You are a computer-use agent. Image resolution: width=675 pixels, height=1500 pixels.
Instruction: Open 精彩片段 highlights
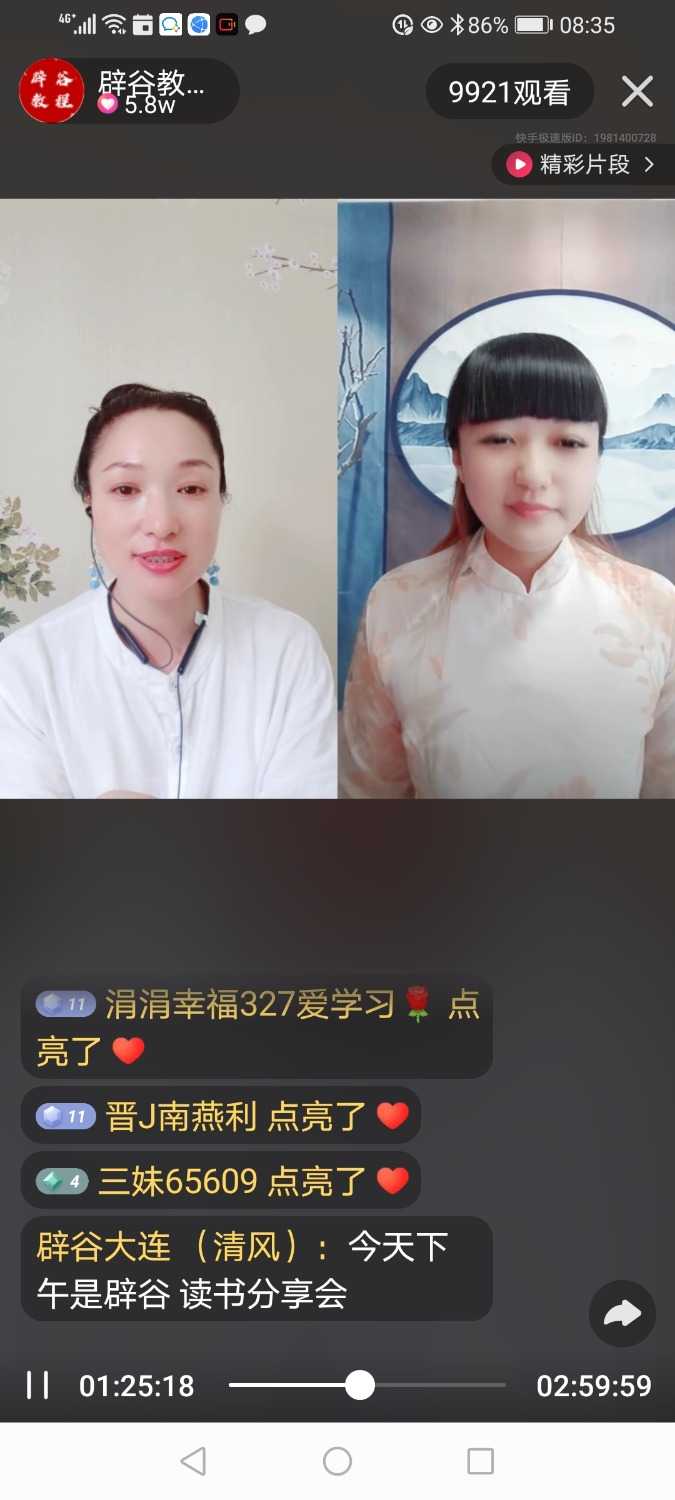[585, 165]
